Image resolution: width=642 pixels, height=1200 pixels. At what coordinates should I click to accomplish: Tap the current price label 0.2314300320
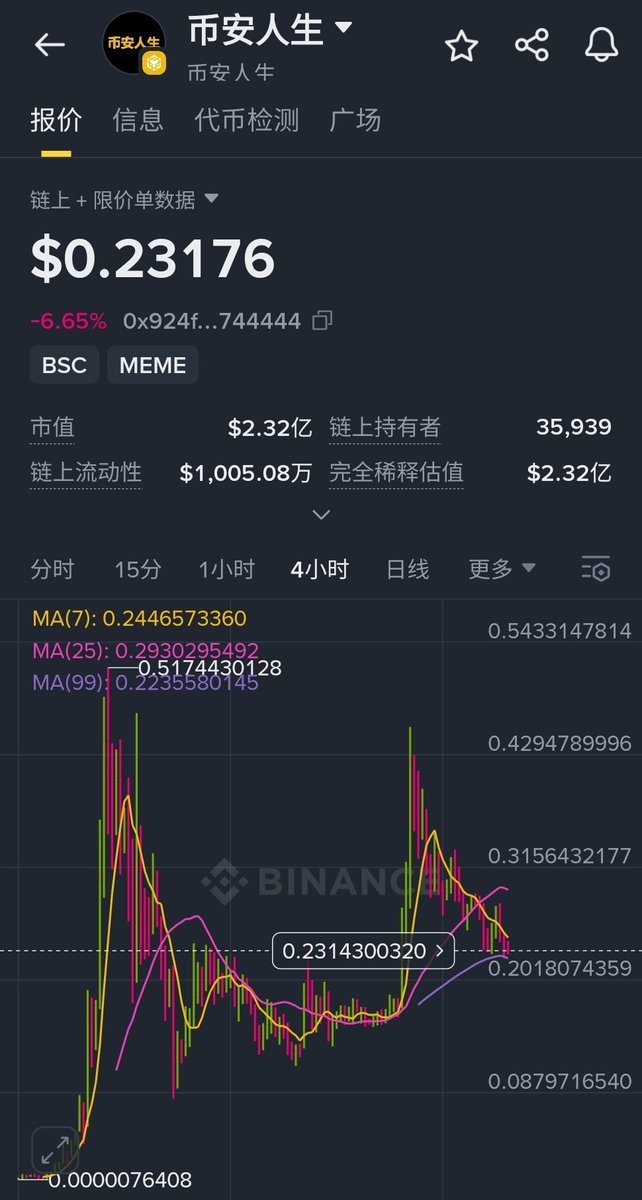(x=364, y=951)
